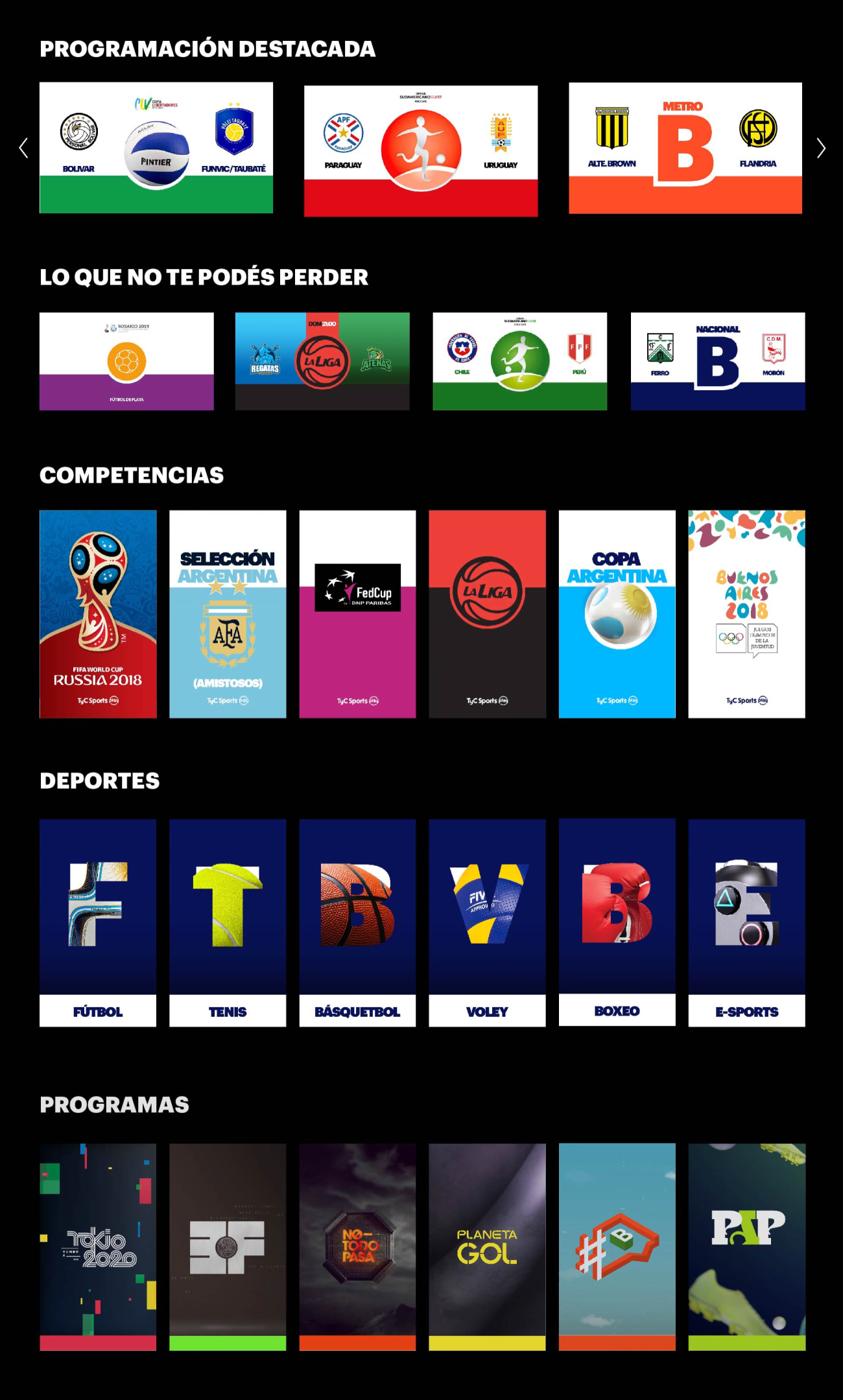
Task: Open the Chile vs Perú match card
Action: (x=520, y=361)
